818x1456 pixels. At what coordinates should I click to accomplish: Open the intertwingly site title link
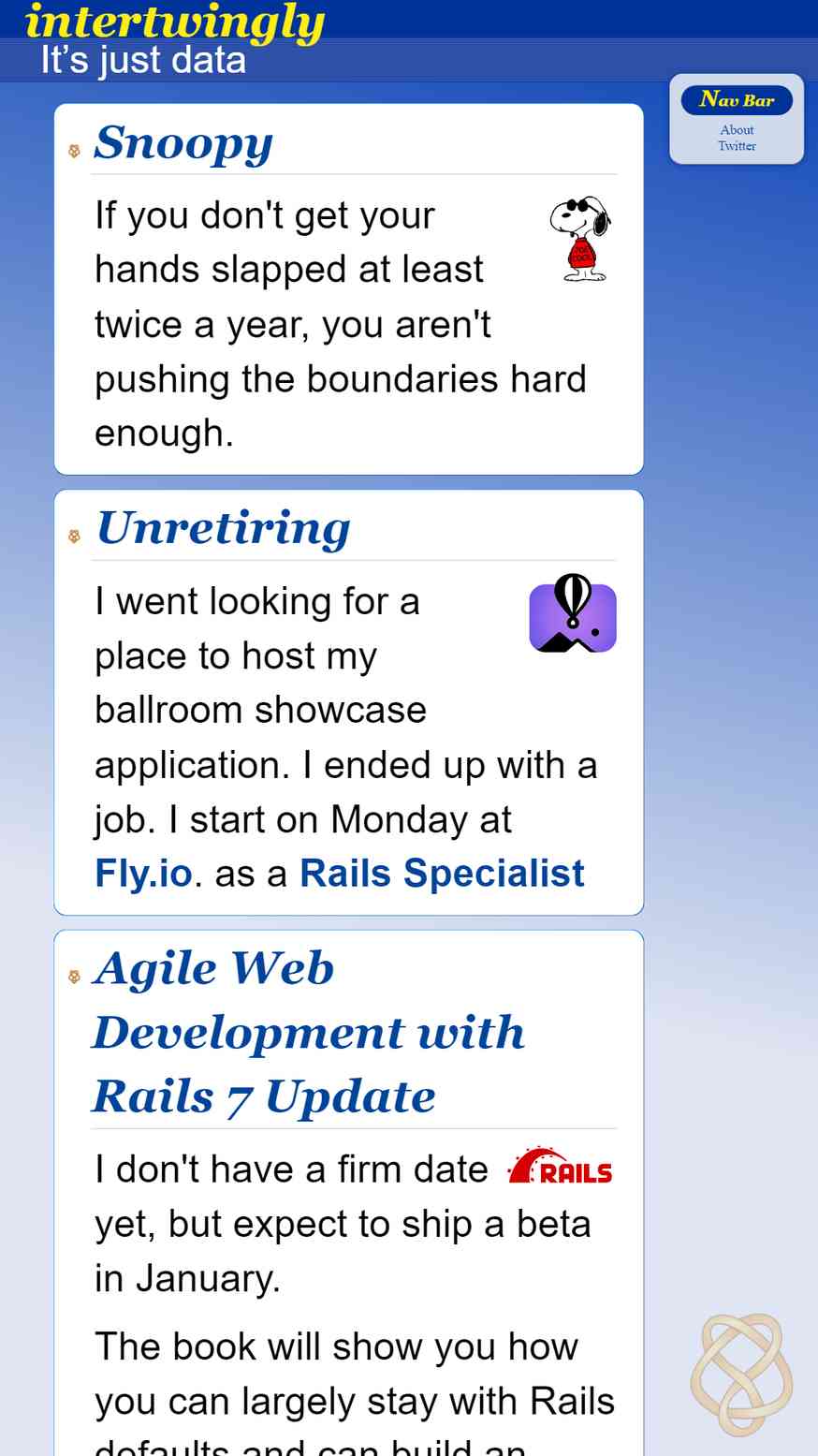point(174,21)
